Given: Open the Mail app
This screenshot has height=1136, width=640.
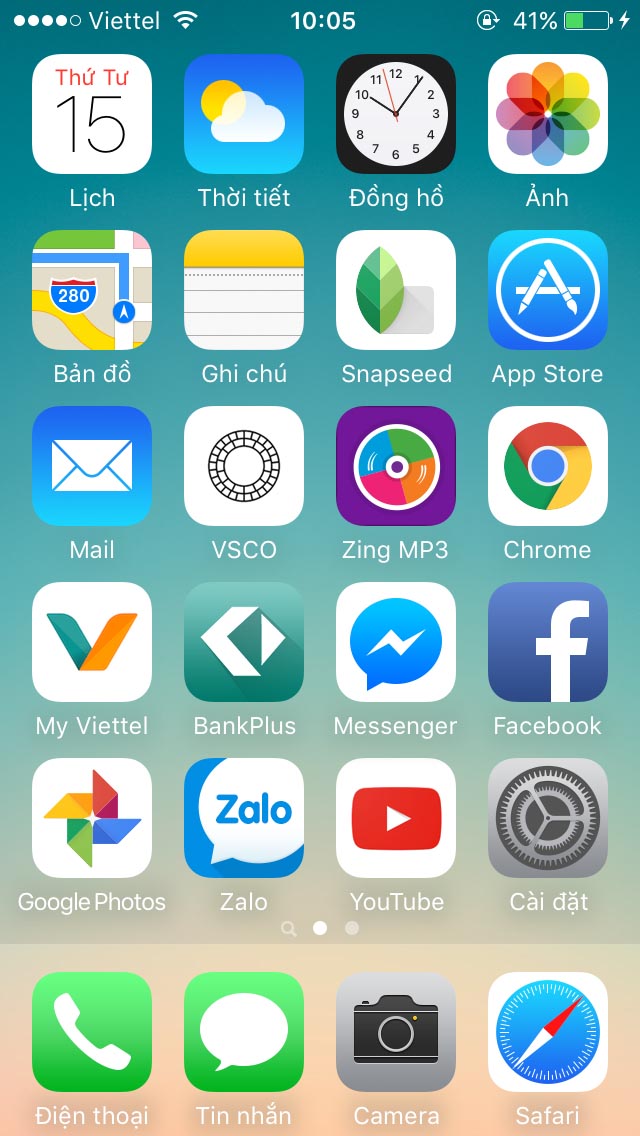Looking at the screenshot, I should 92,466.
